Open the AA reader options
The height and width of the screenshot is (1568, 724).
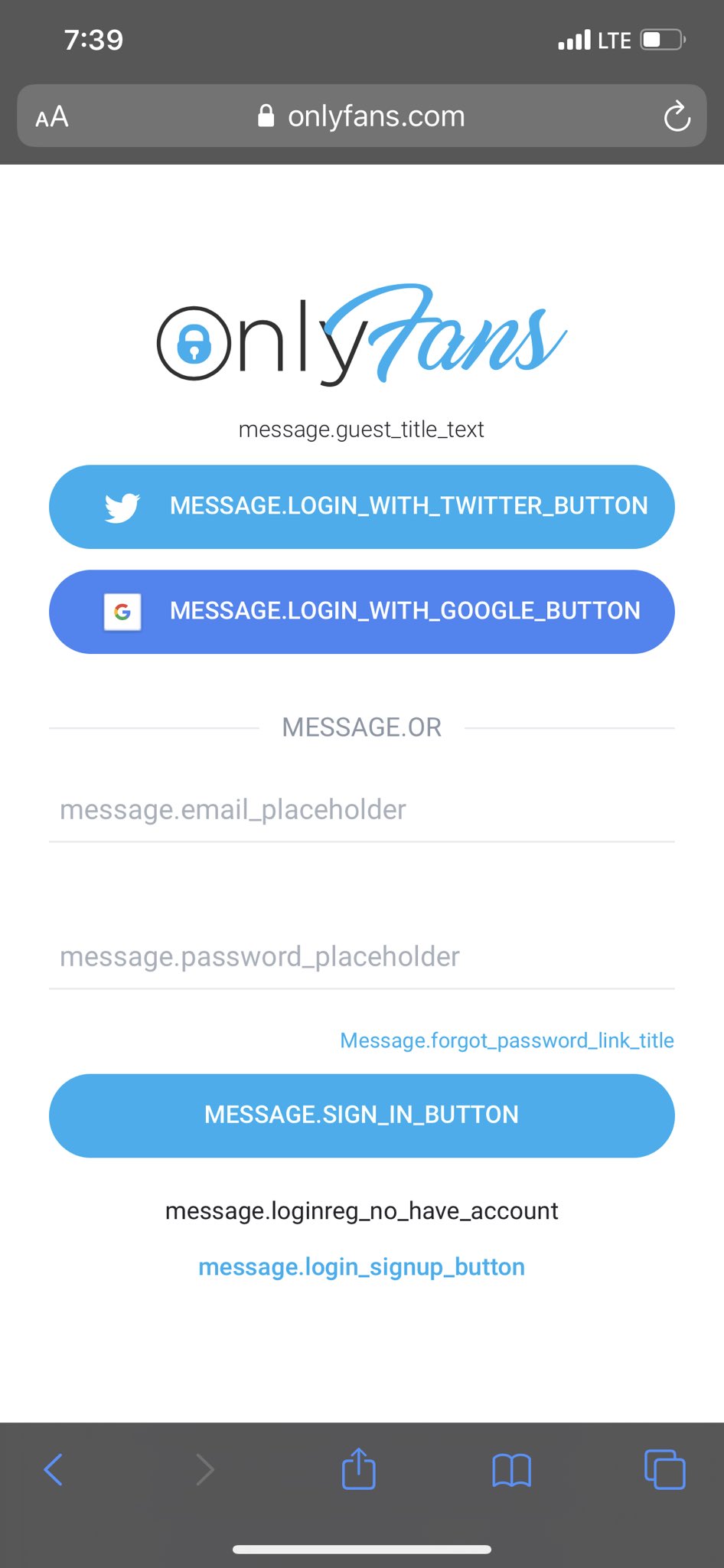(x=52, y=117)
